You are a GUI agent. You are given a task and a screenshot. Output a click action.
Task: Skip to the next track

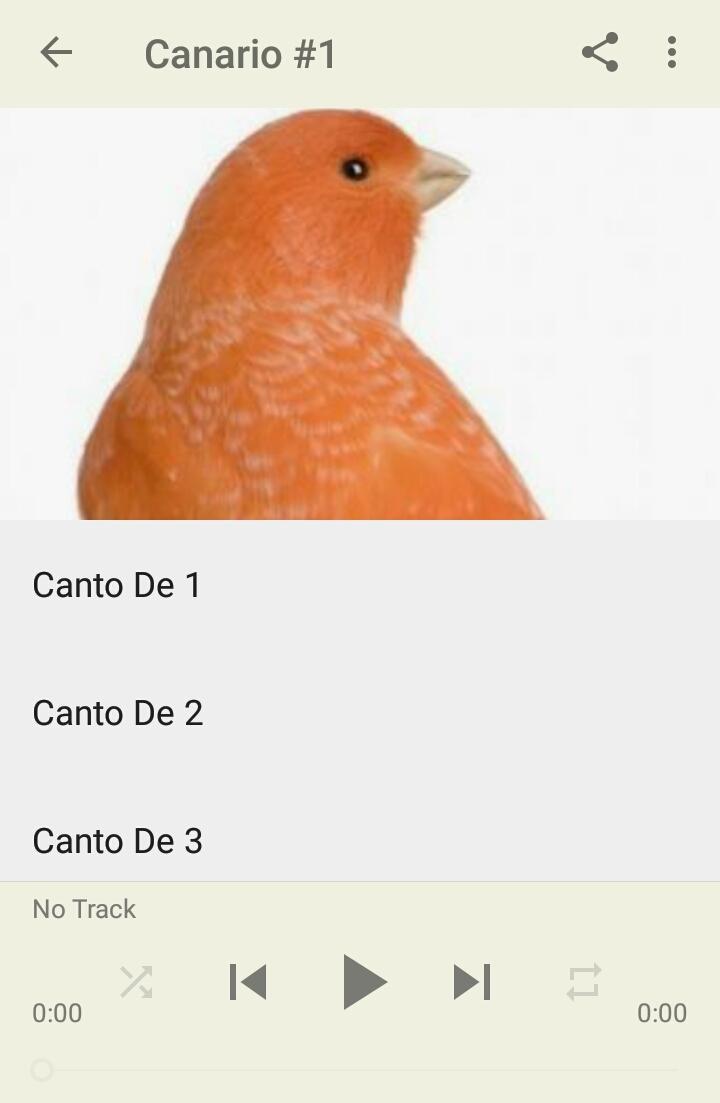tap(472, 982)
